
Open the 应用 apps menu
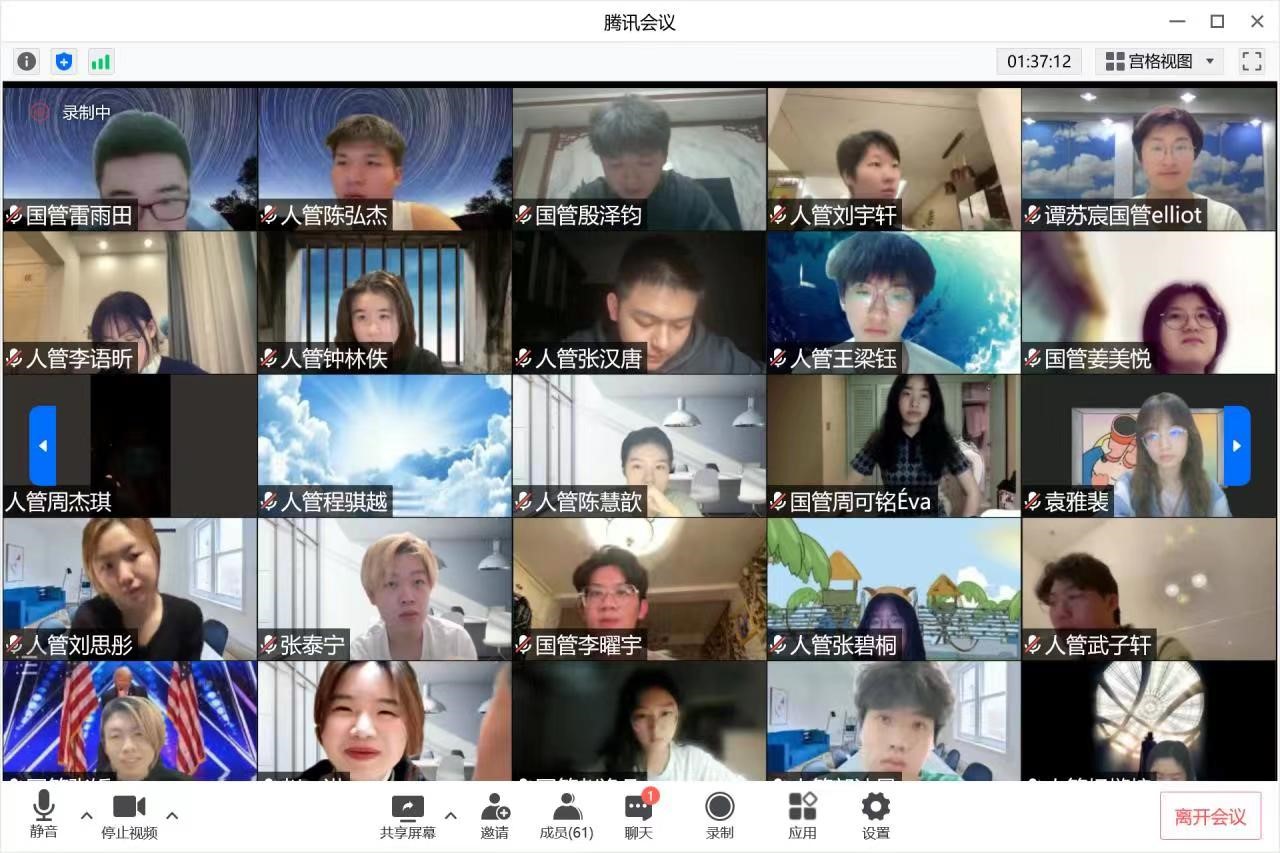802,815
